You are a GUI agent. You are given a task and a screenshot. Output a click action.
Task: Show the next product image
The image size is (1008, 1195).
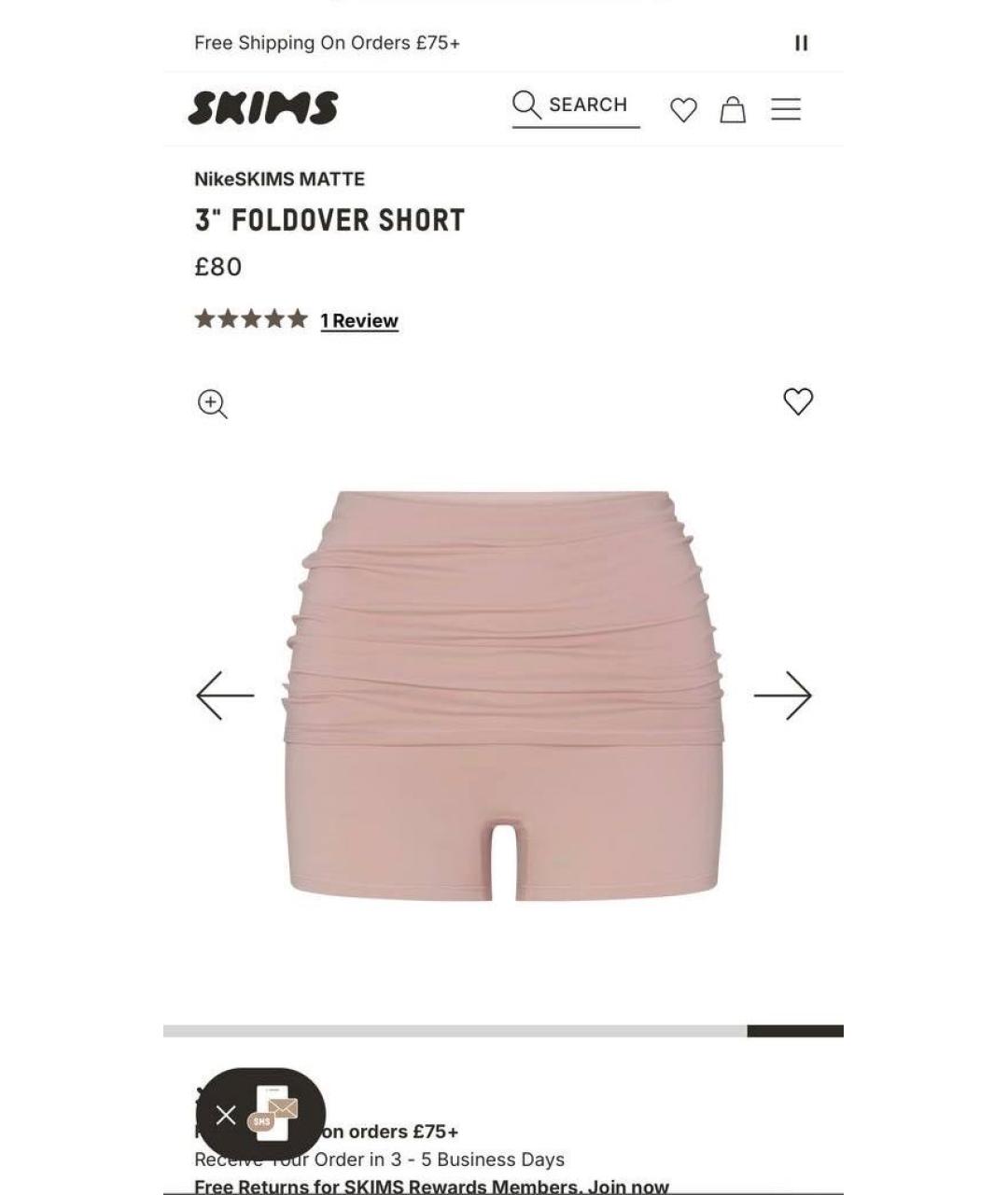coord(782,696)
